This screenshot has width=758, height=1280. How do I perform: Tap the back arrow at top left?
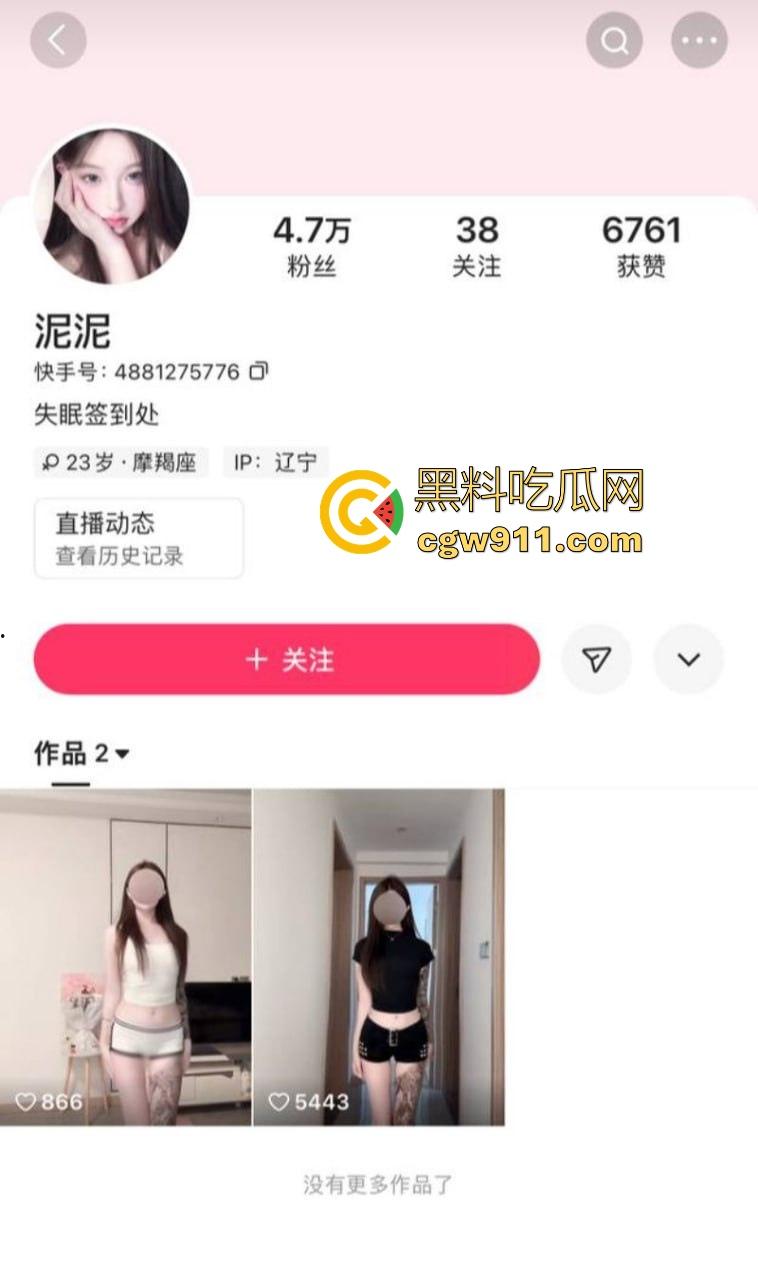pyautogui.click(x=57, y=40)
